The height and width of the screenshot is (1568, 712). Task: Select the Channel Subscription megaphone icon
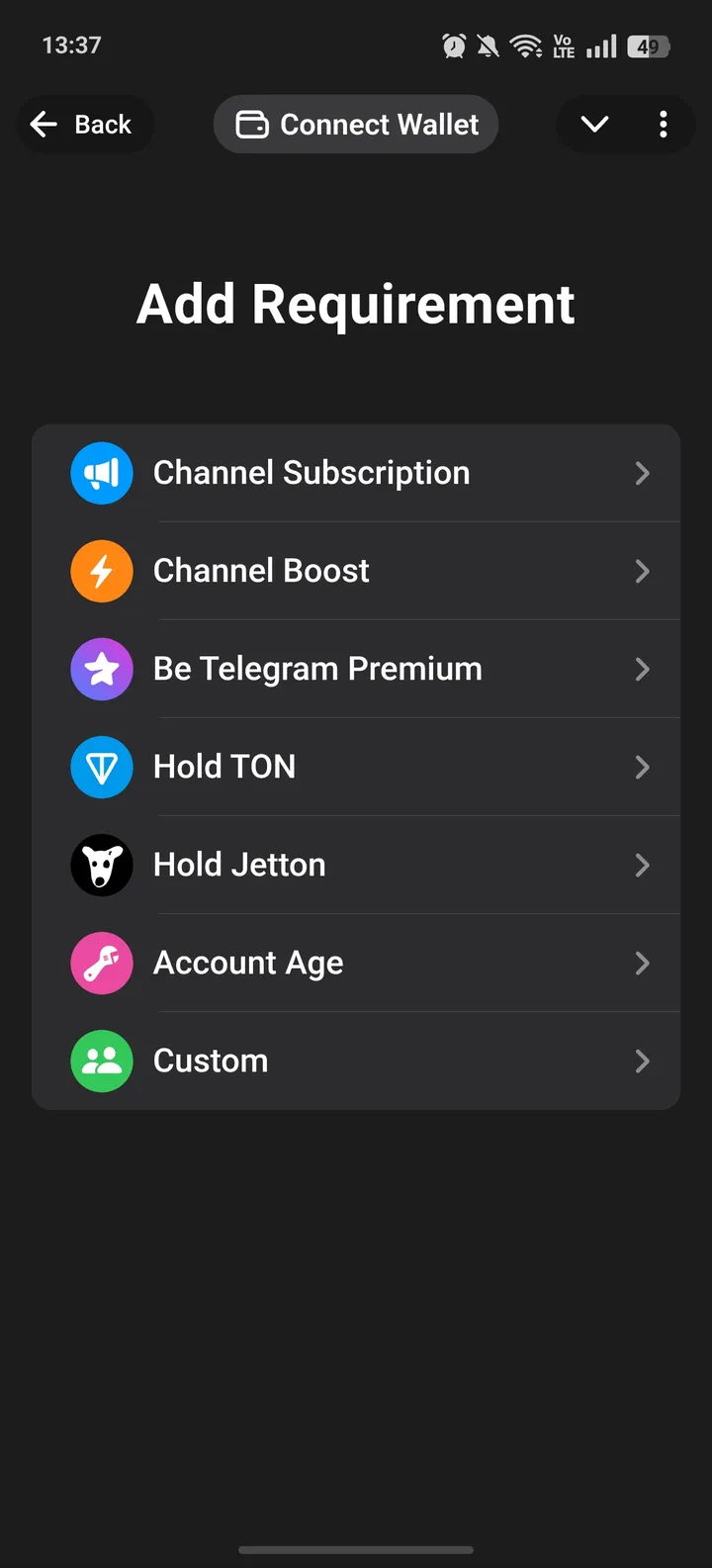(102, 473)
